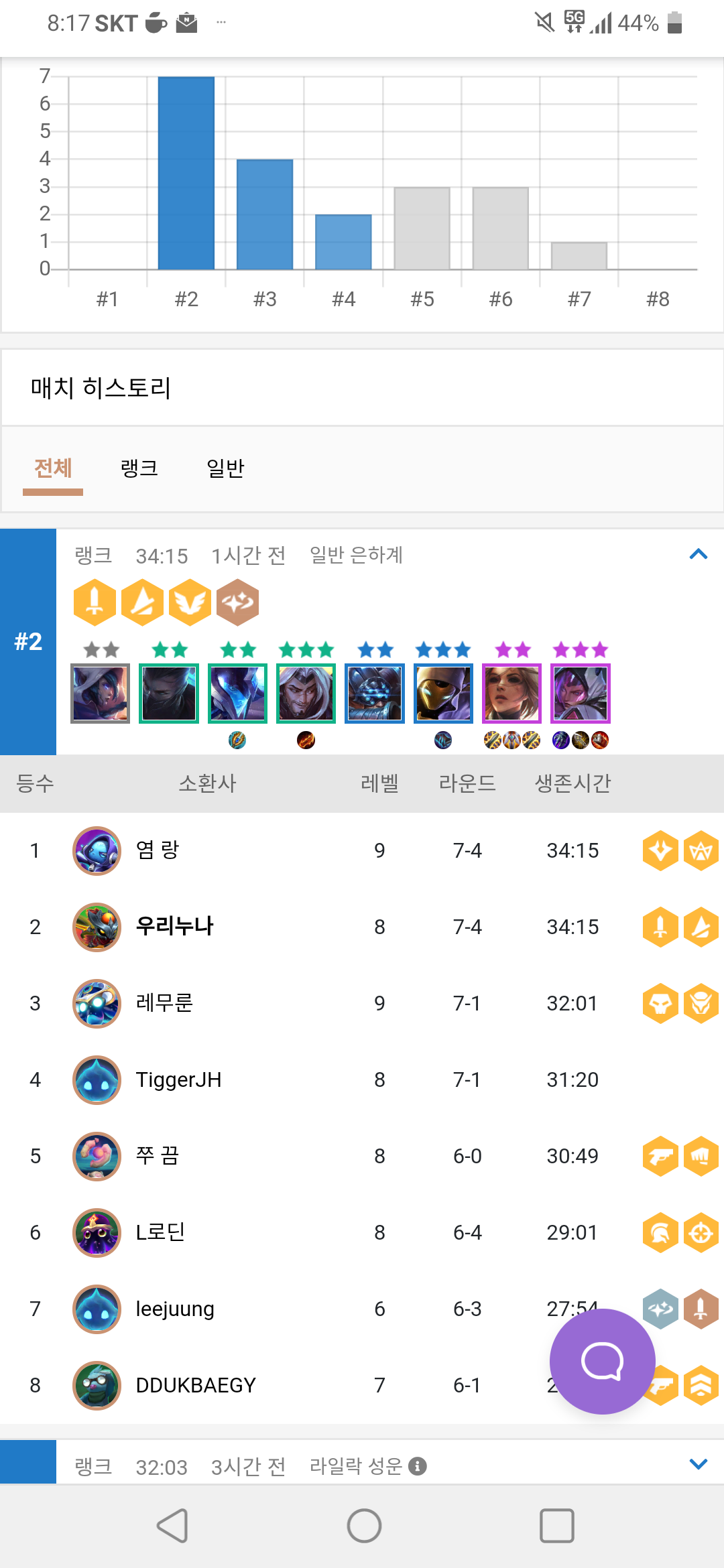View L로딘's summoner page
Viewport: 724px width, 1568px height.
point(160,1232)
